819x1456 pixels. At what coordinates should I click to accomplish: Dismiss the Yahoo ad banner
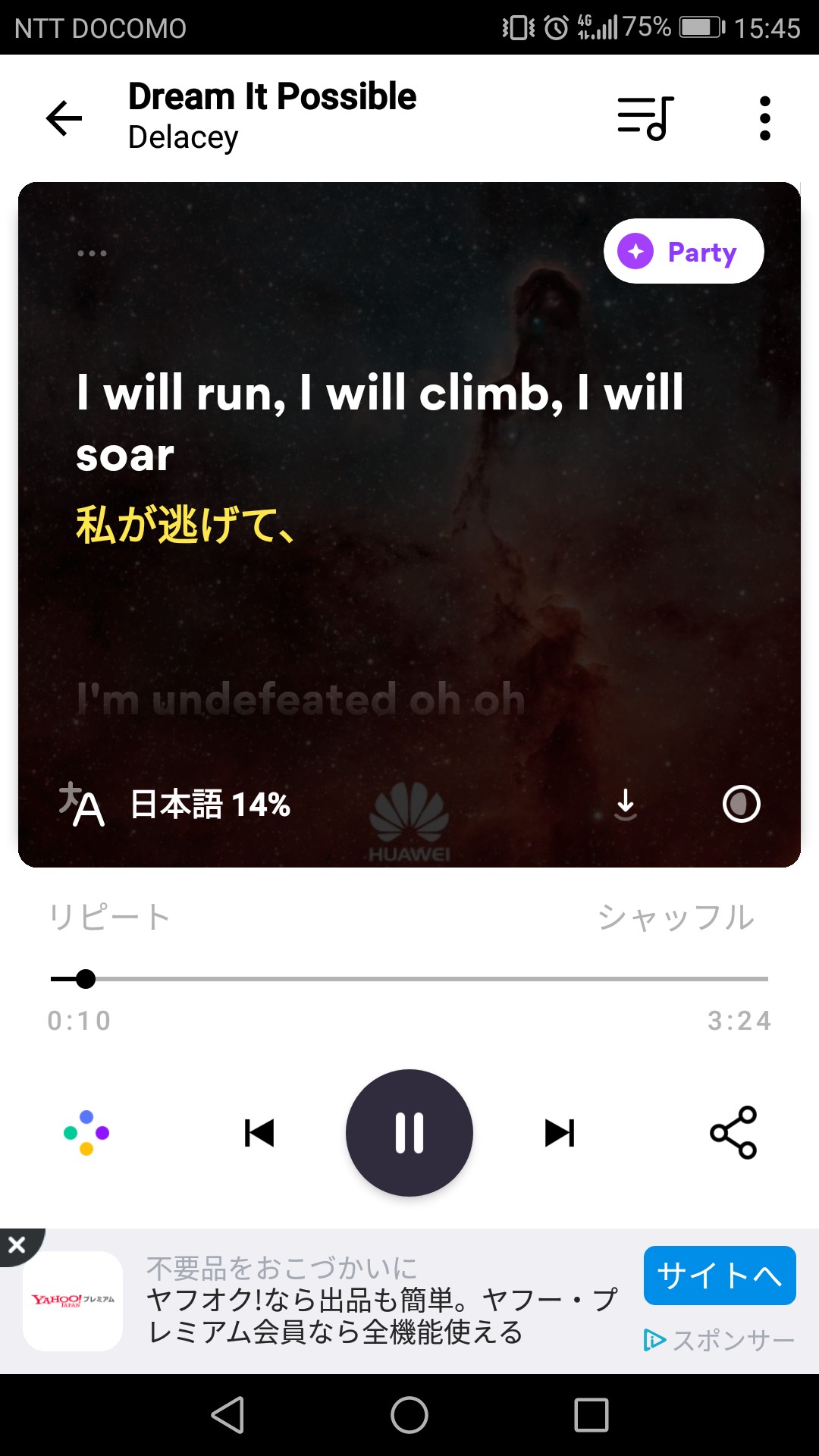point(17,1244)
